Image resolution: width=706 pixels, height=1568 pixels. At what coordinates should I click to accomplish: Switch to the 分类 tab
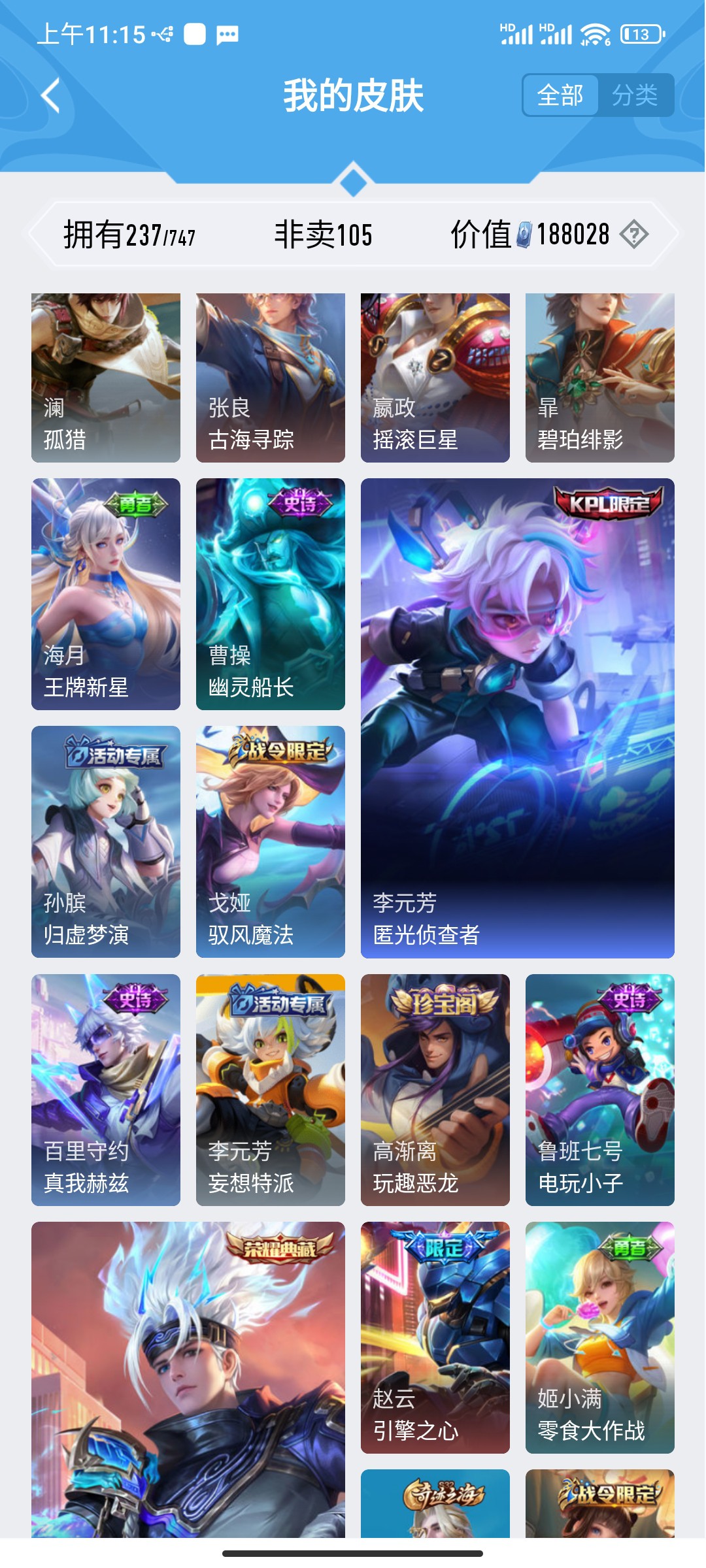pyautogui.click(x=634, y=95)
